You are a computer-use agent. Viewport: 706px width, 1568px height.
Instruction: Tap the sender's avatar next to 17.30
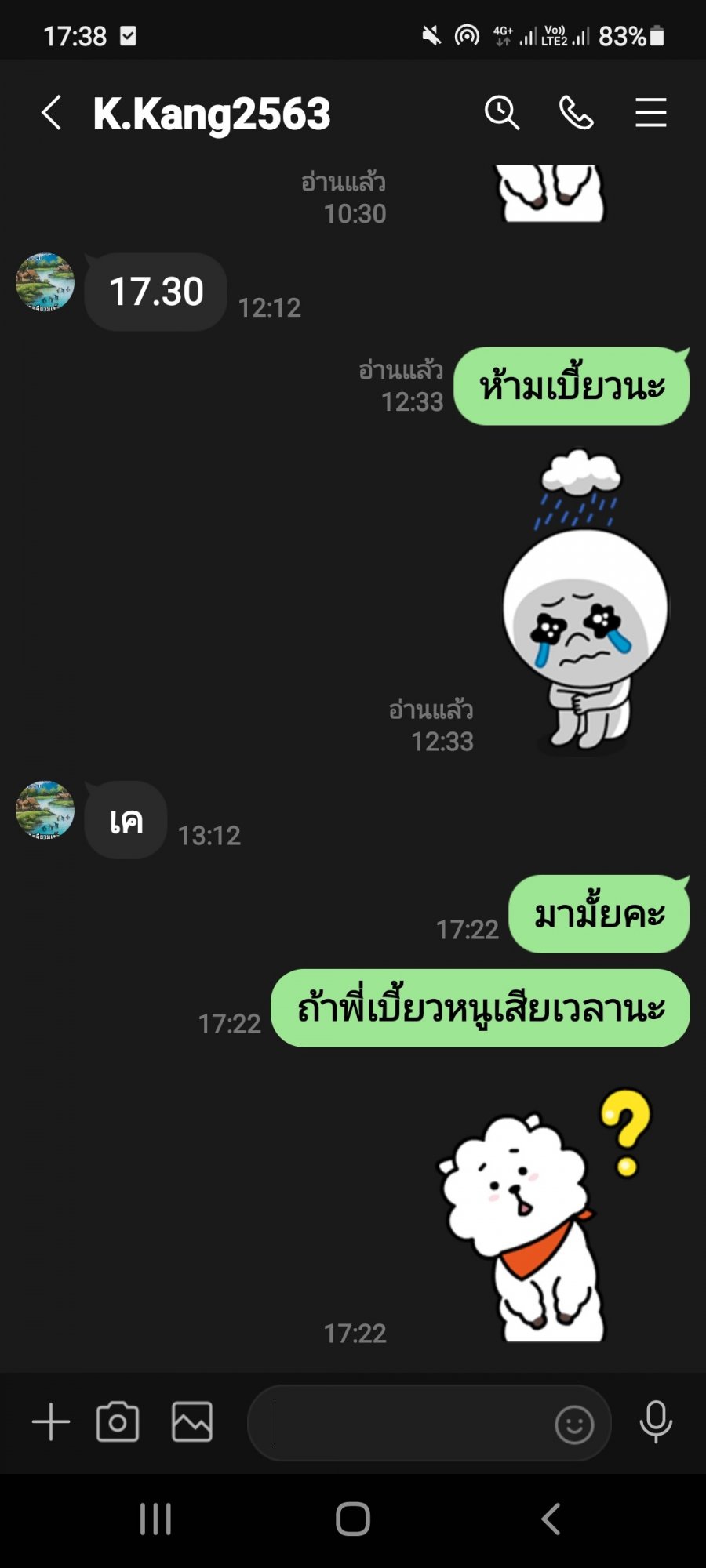tap(45, 282)
